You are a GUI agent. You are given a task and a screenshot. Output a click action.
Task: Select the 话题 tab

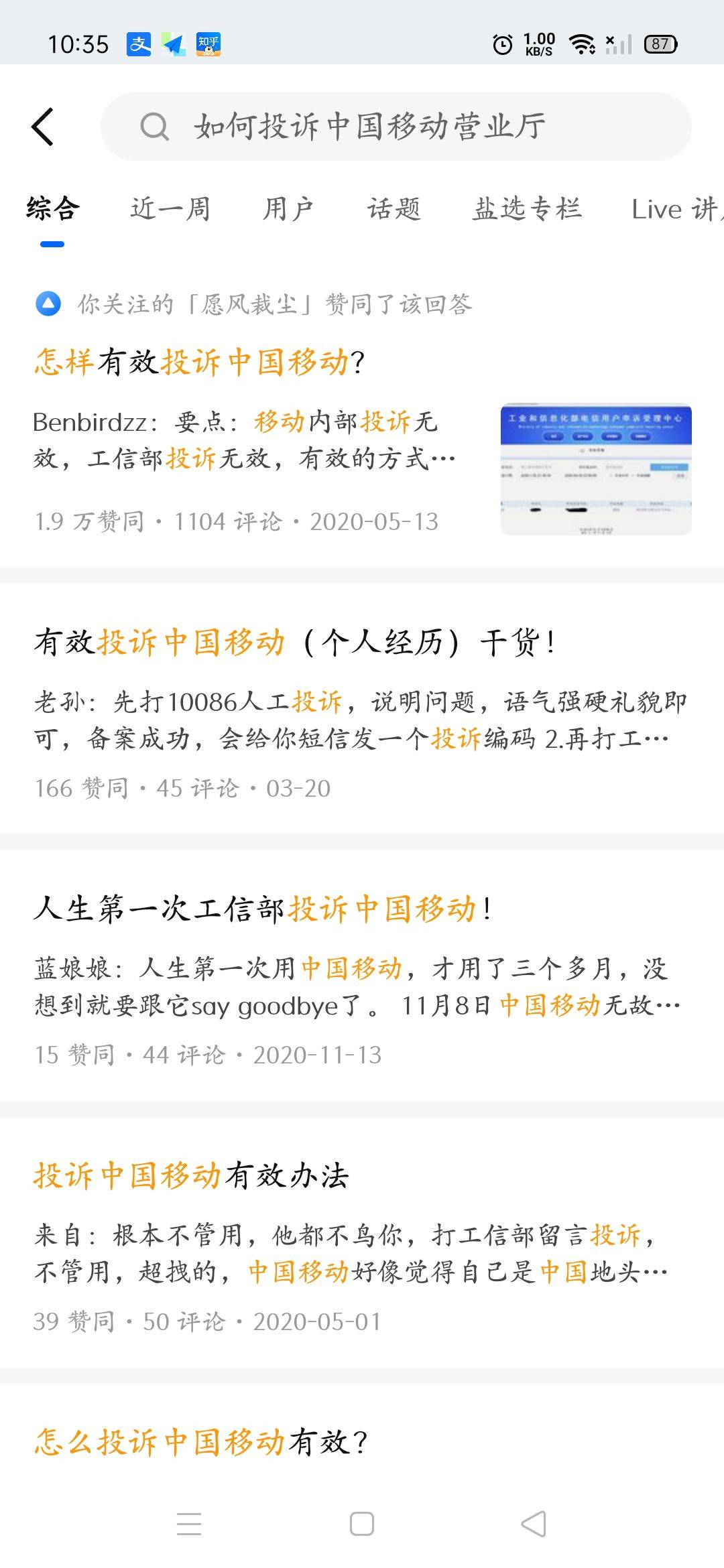coord(394,209)
